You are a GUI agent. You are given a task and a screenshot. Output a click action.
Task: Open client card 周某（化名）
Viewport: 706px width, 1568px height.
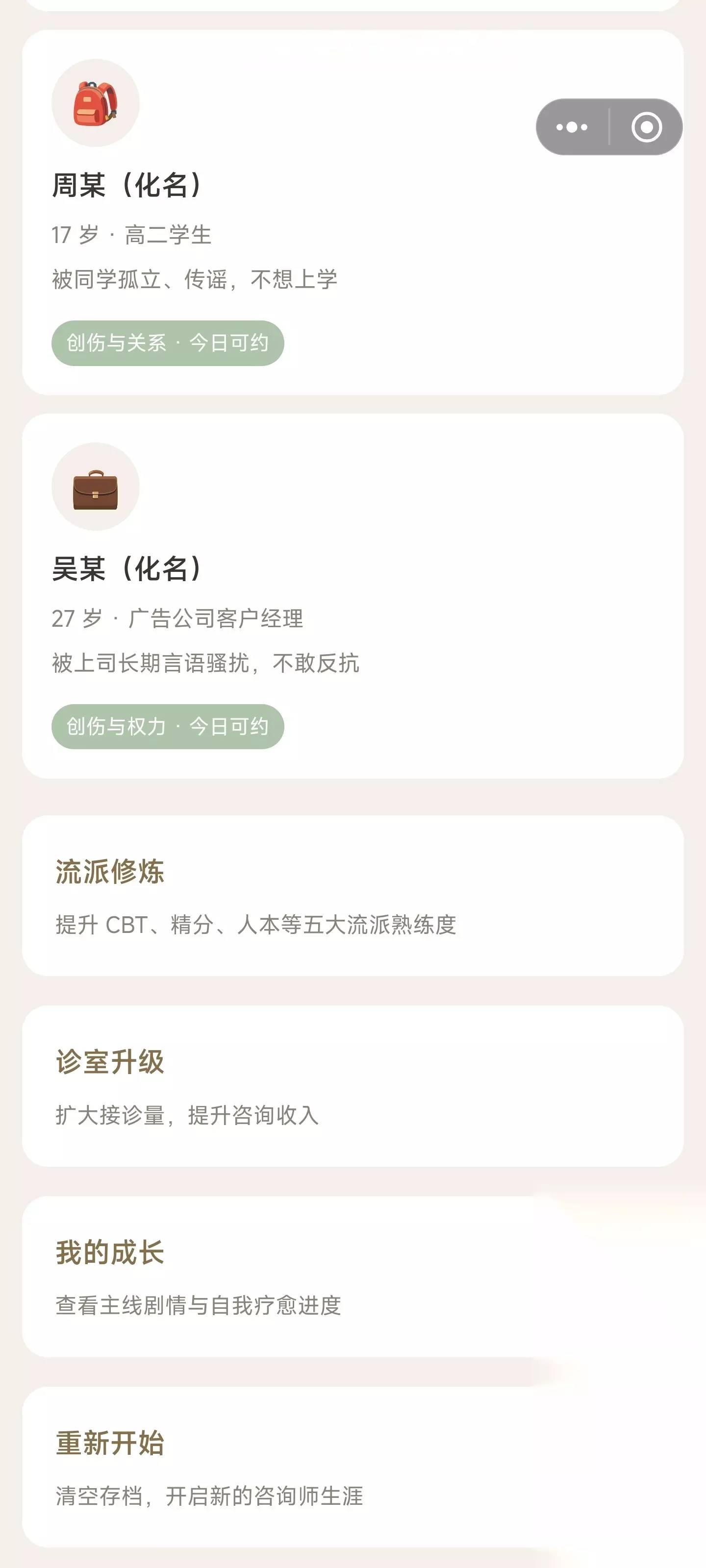pos(353,213)
